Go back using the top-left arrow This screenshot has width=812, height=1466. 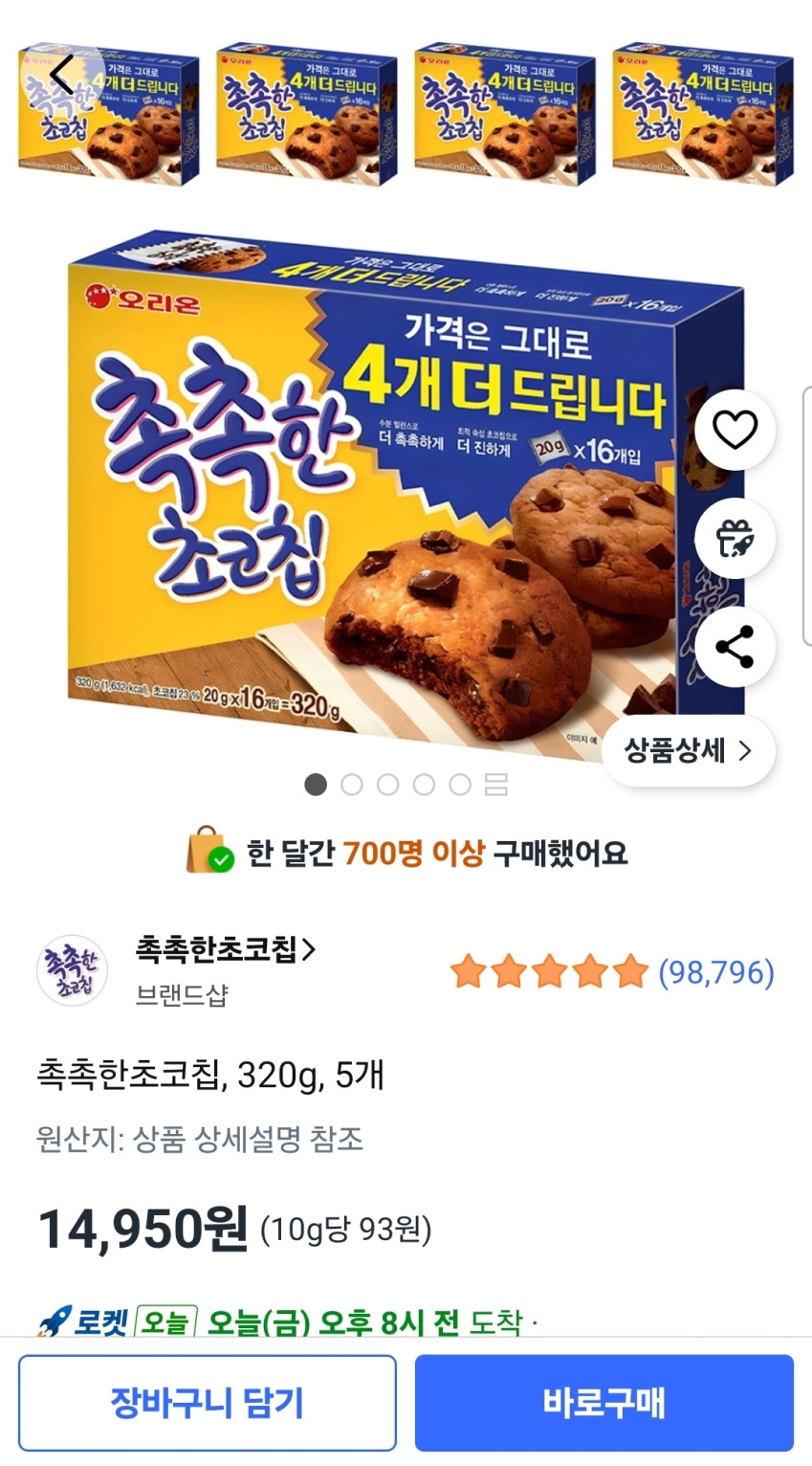[61, 75]
